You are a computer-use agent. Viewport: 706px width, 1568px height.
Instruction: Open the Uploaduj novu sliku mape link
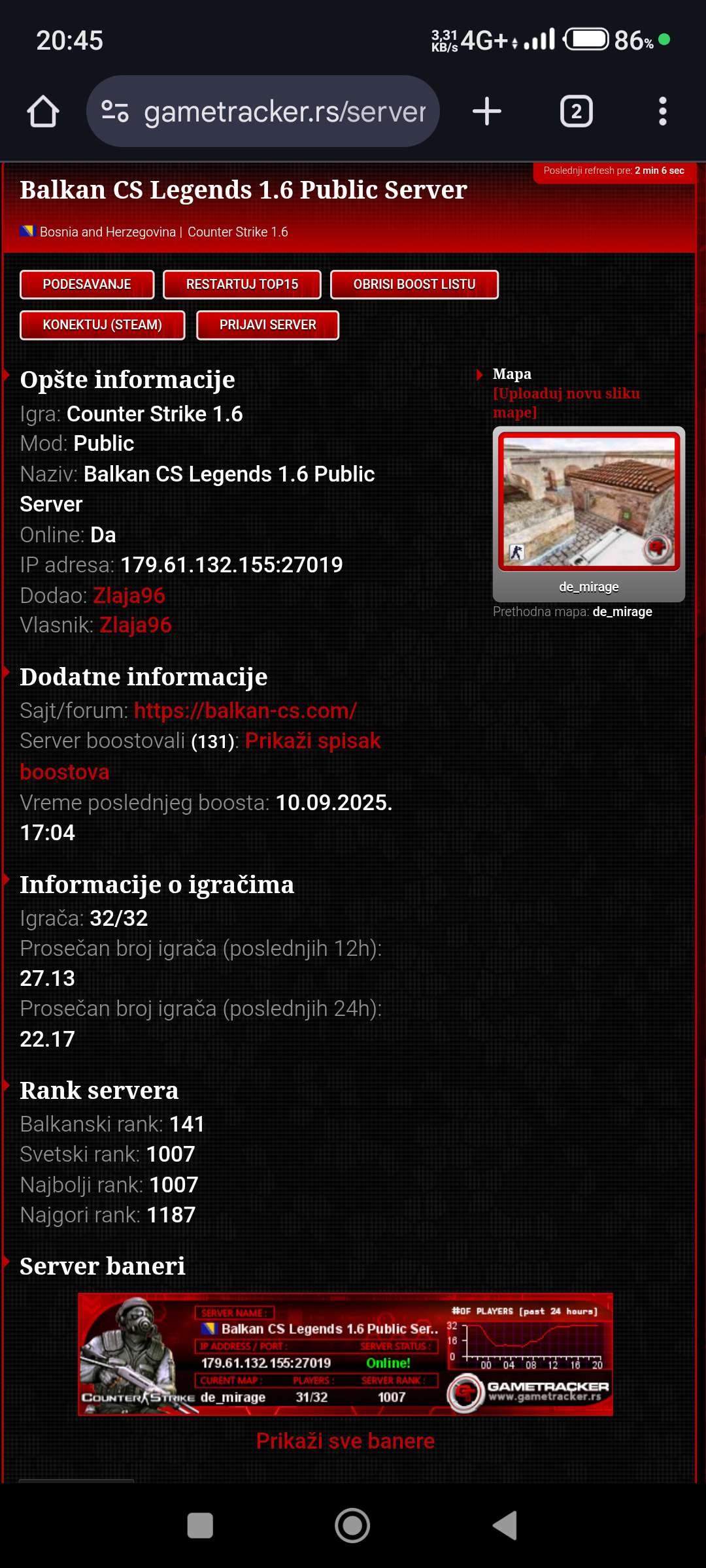[566, 402]
